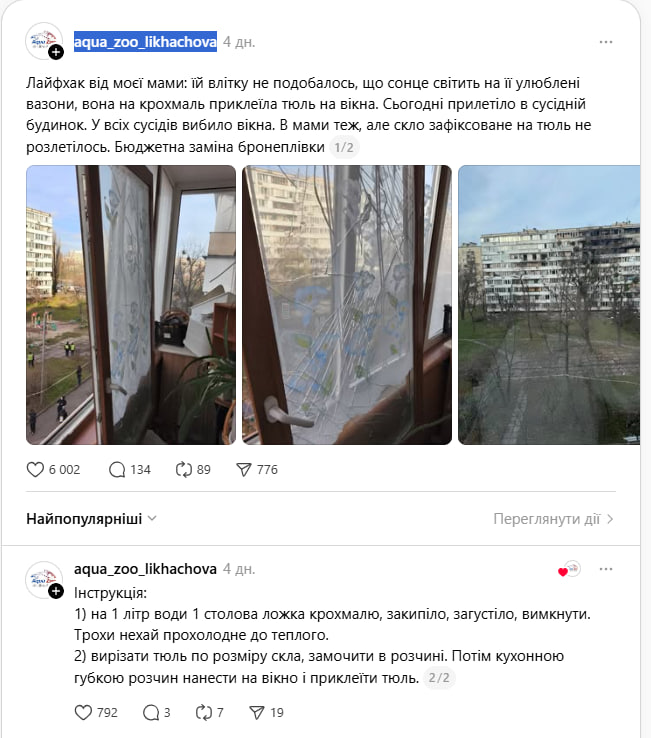This screenshot has height=738, width=651.
Task: Open the 134 comments on the main post
Action: (x=117, y=469)
